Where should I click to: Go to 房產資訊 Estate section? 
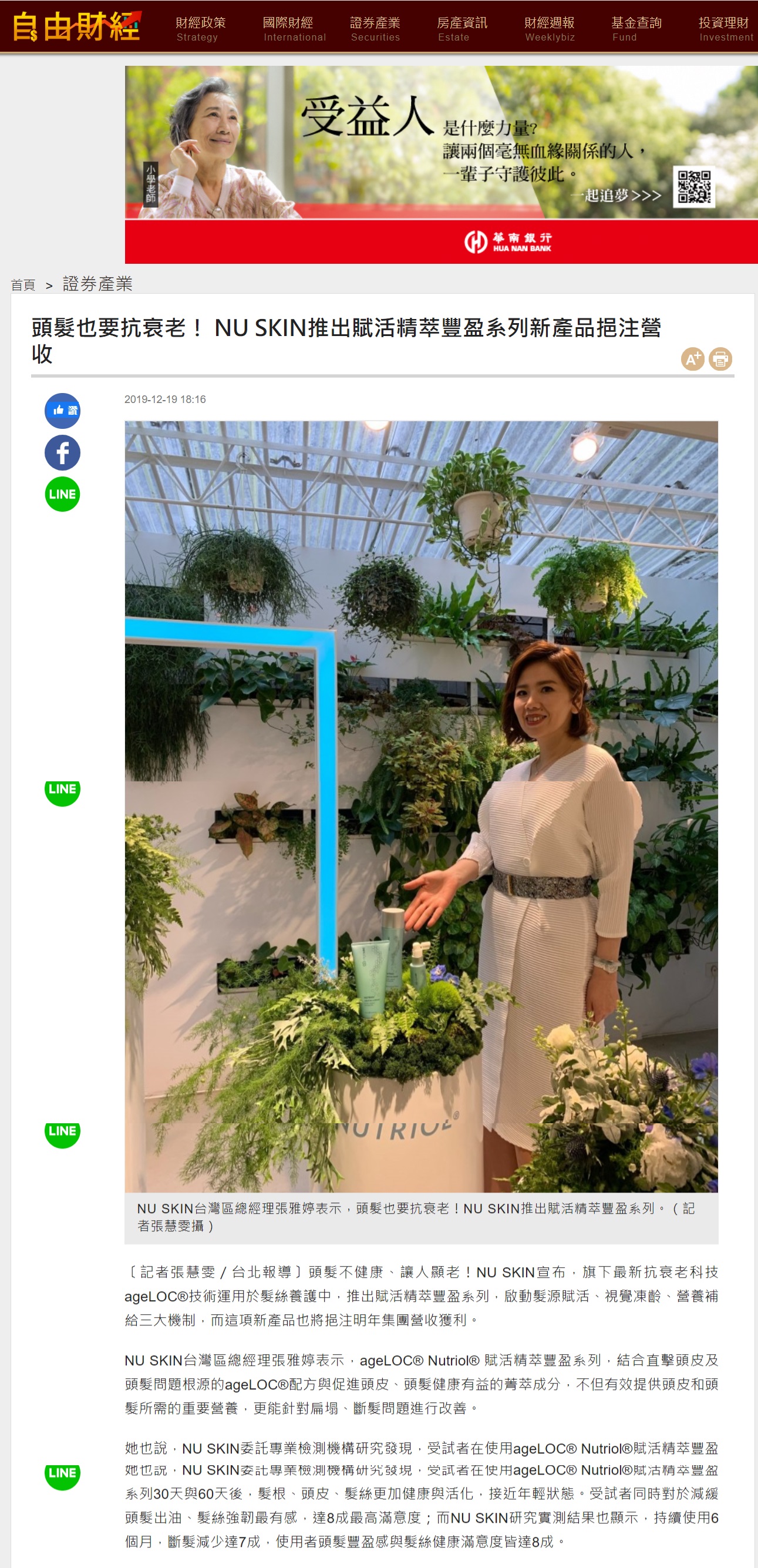click(x=461, y=29)
